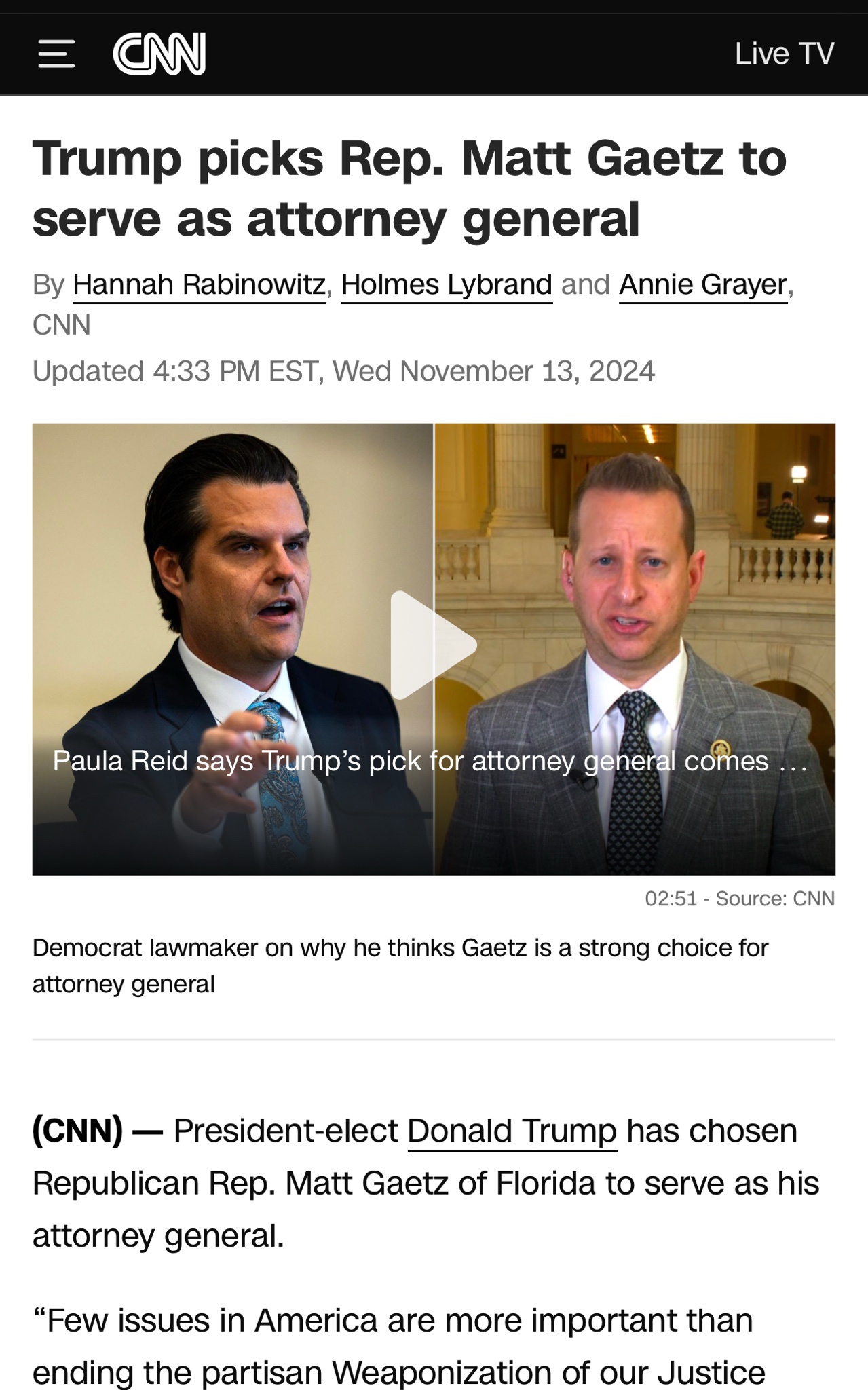Open Hannah Rabinowitz's author page
Viewport: 868px width, 1390px height.
(x=199, y=284)
